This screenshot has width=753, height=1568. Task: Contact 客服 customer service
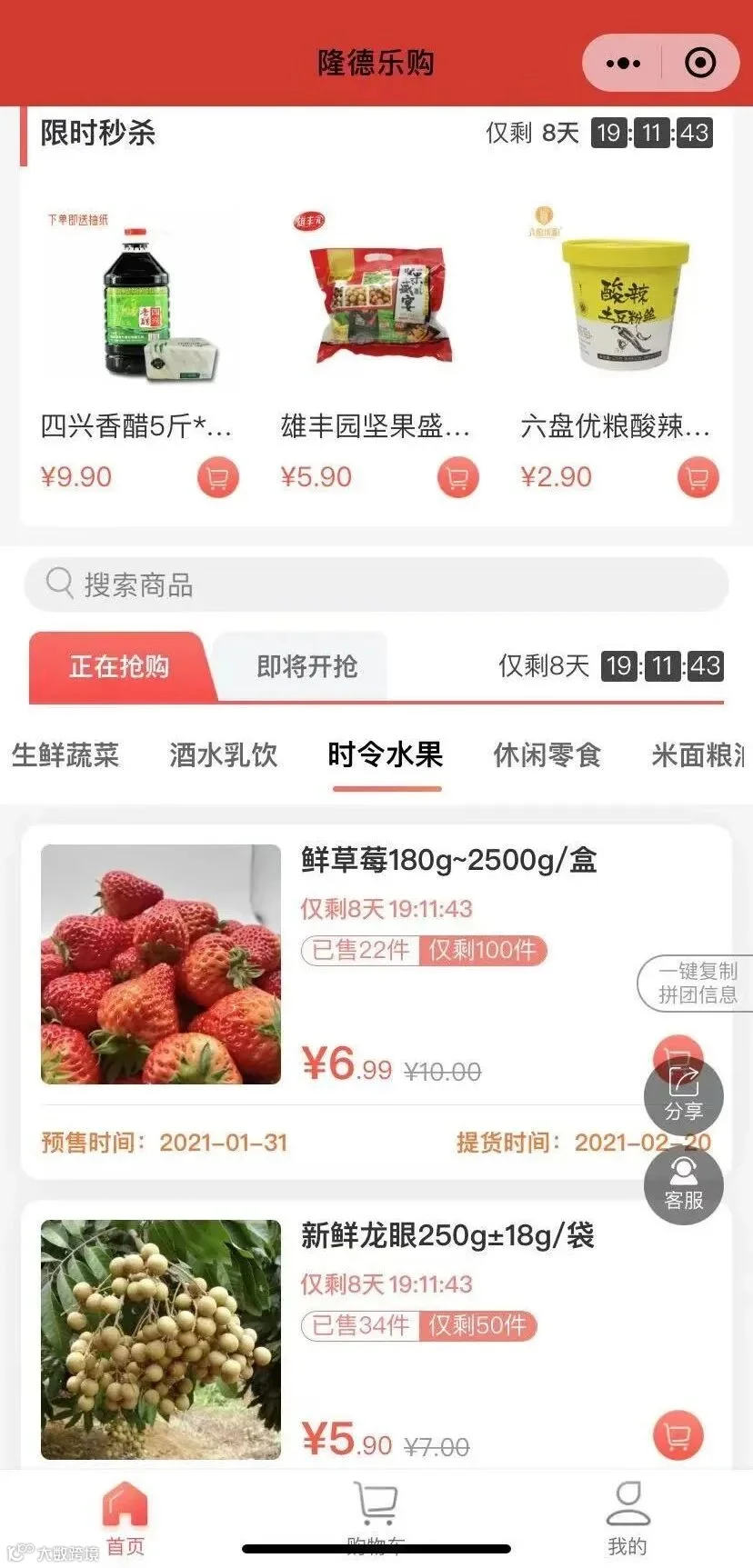pyautogui.click(x=684, y=1185)
